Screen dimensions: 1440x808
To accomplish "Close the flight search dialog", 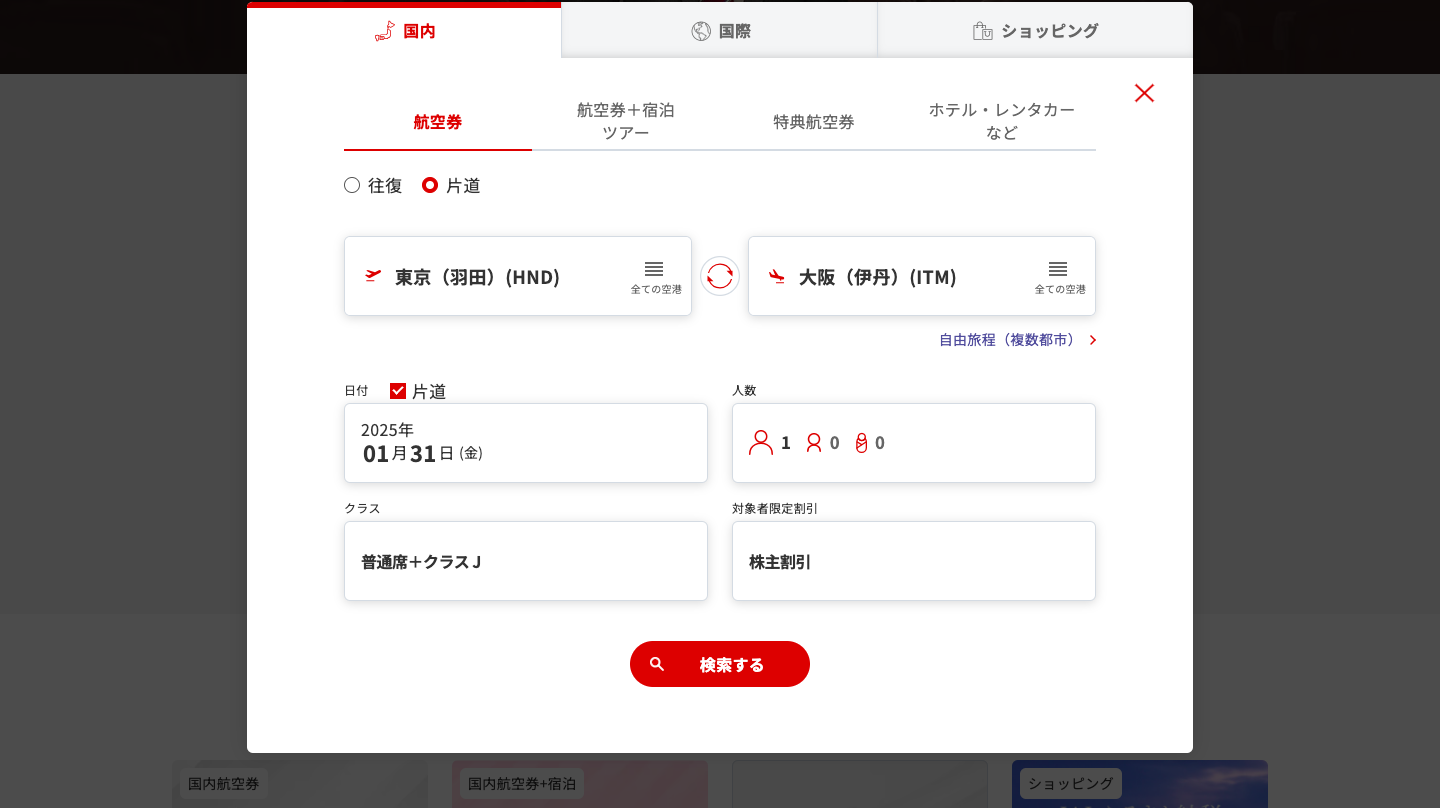I will point(1144,93).
